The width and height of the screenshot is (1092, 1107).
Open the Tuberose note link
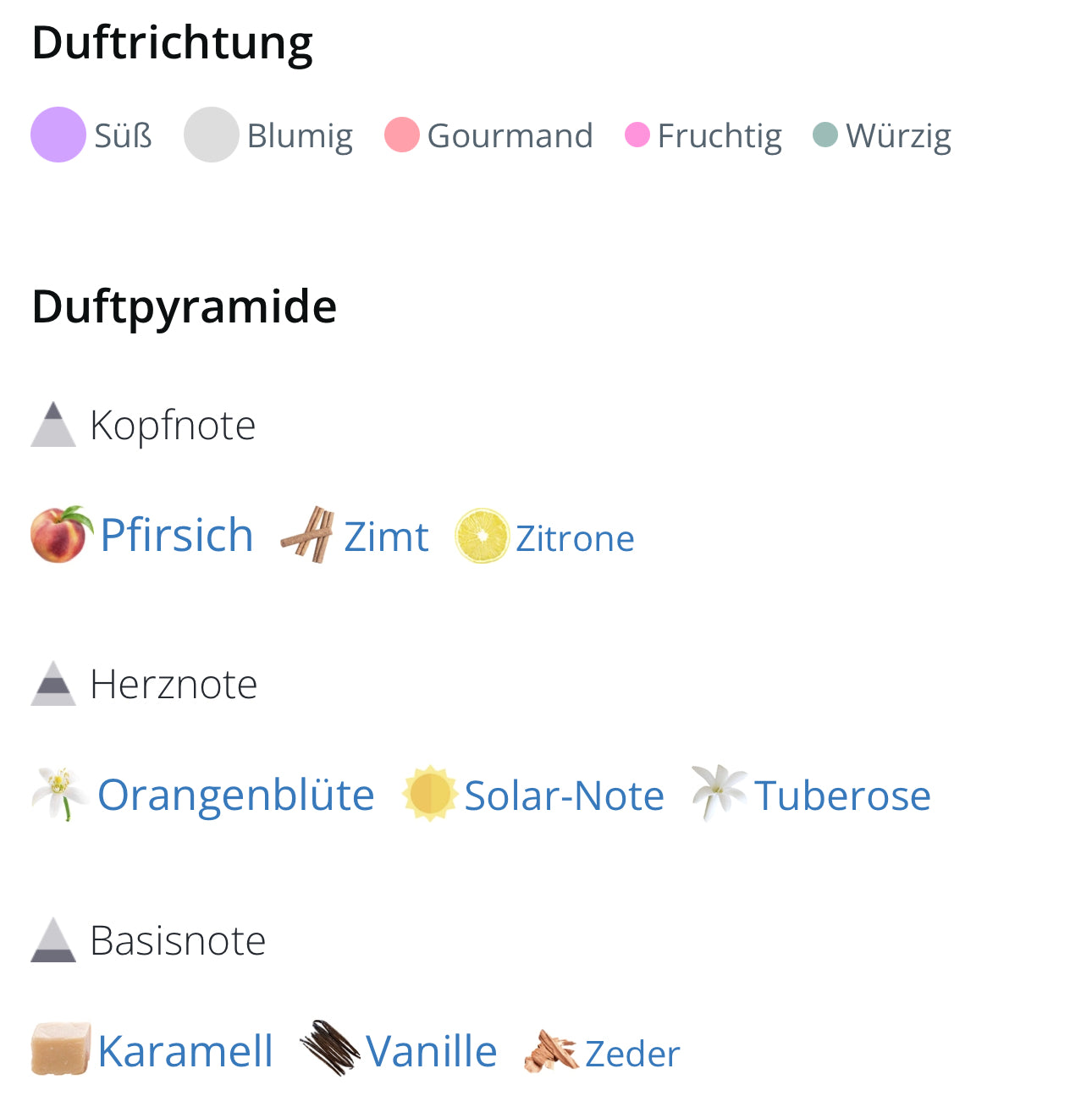841,796
